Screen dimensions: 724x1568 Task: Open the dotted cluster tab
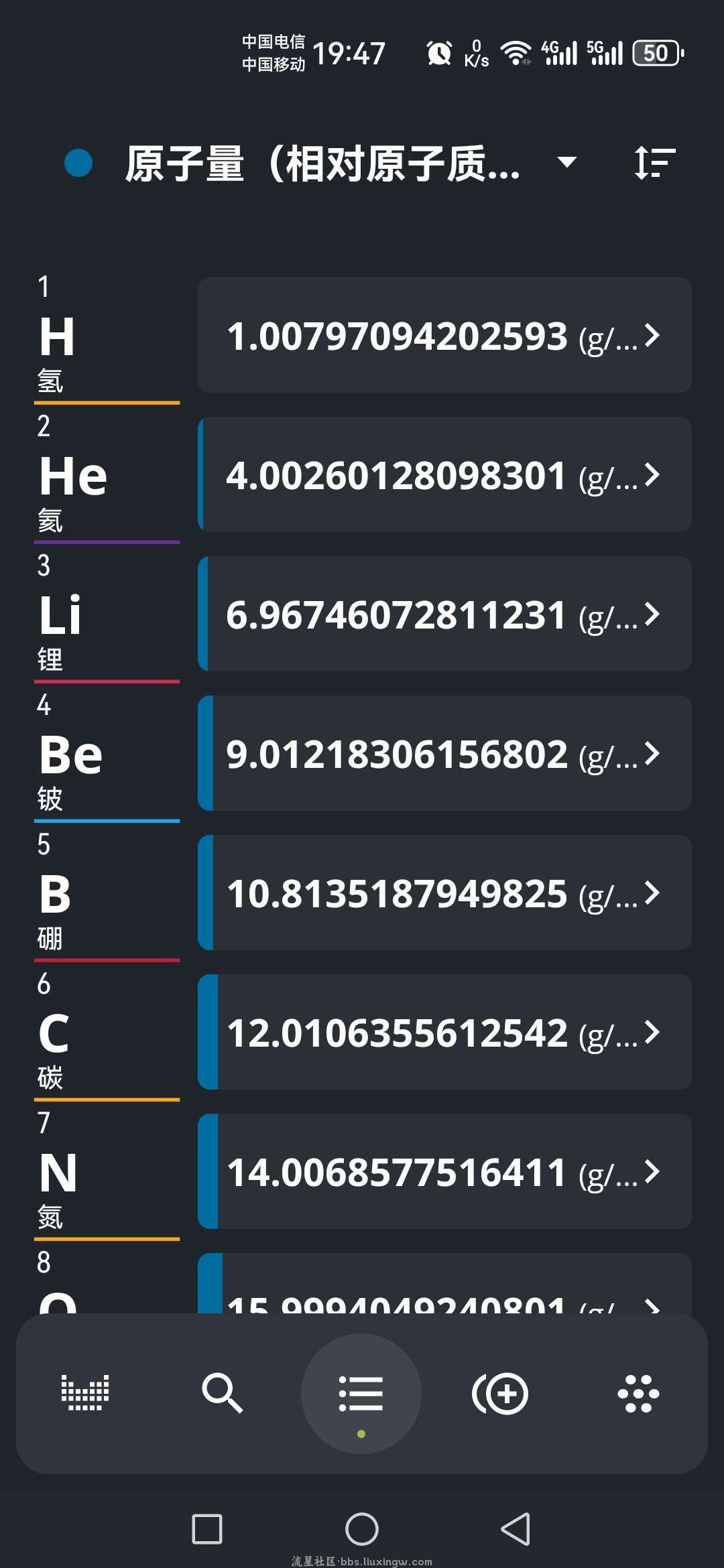point(638,1394)
